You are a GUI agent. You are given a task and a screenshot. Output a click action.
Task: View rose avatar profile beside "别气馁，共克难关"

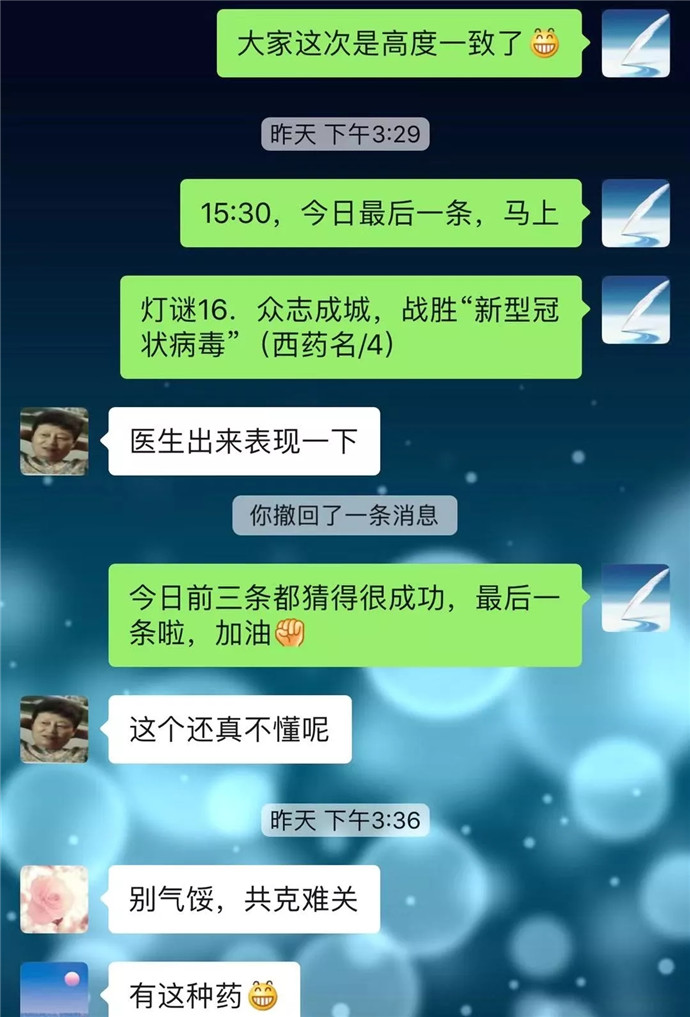(54, 899)
